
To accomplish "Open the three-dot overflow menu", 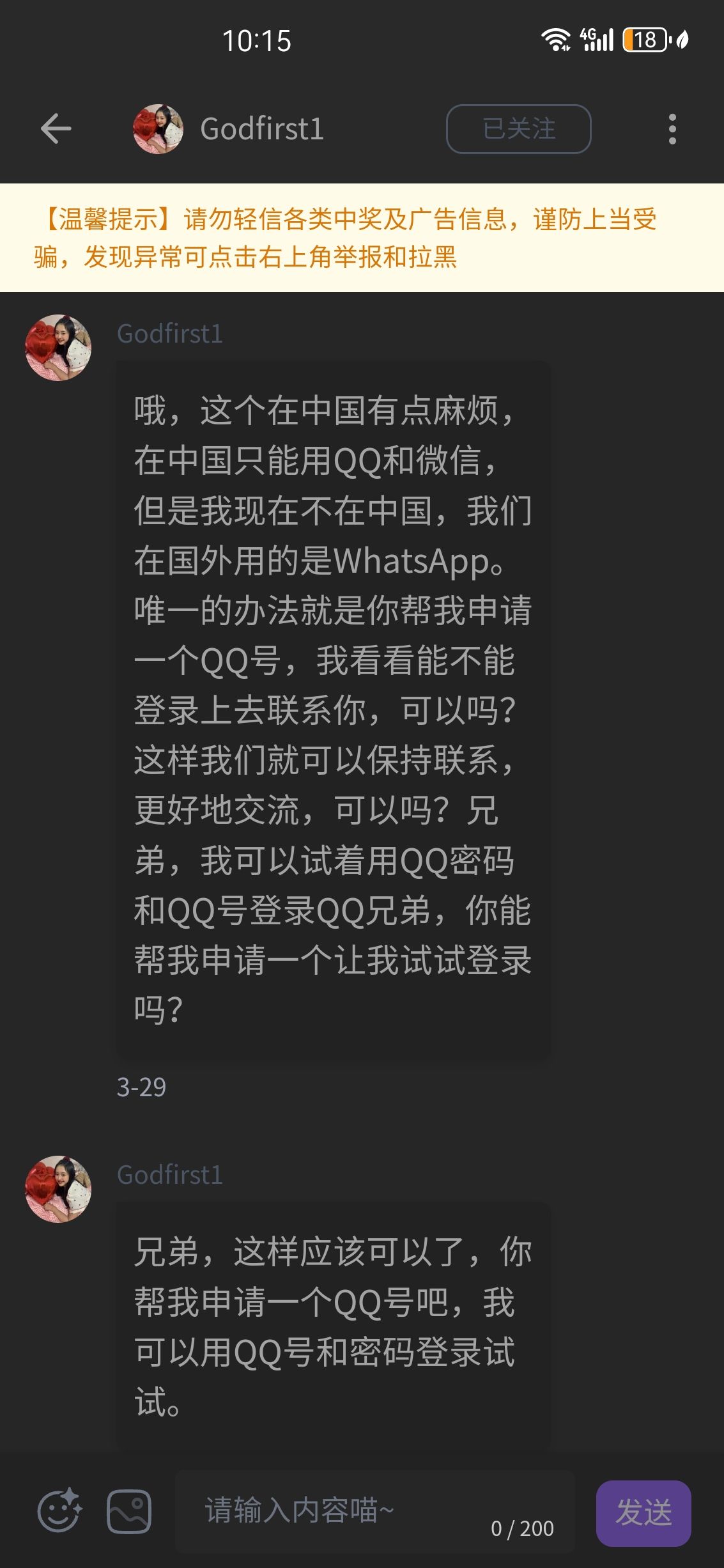I will click(672, 129).
